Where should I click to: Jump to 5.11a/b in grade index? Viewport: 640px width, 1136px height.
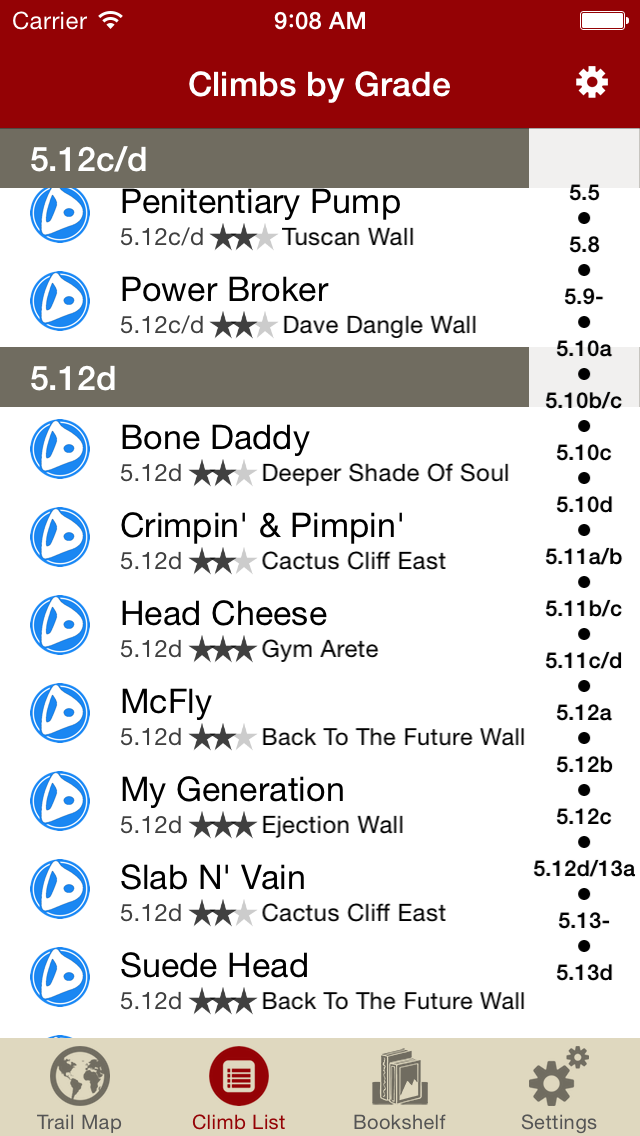point(584,557)
